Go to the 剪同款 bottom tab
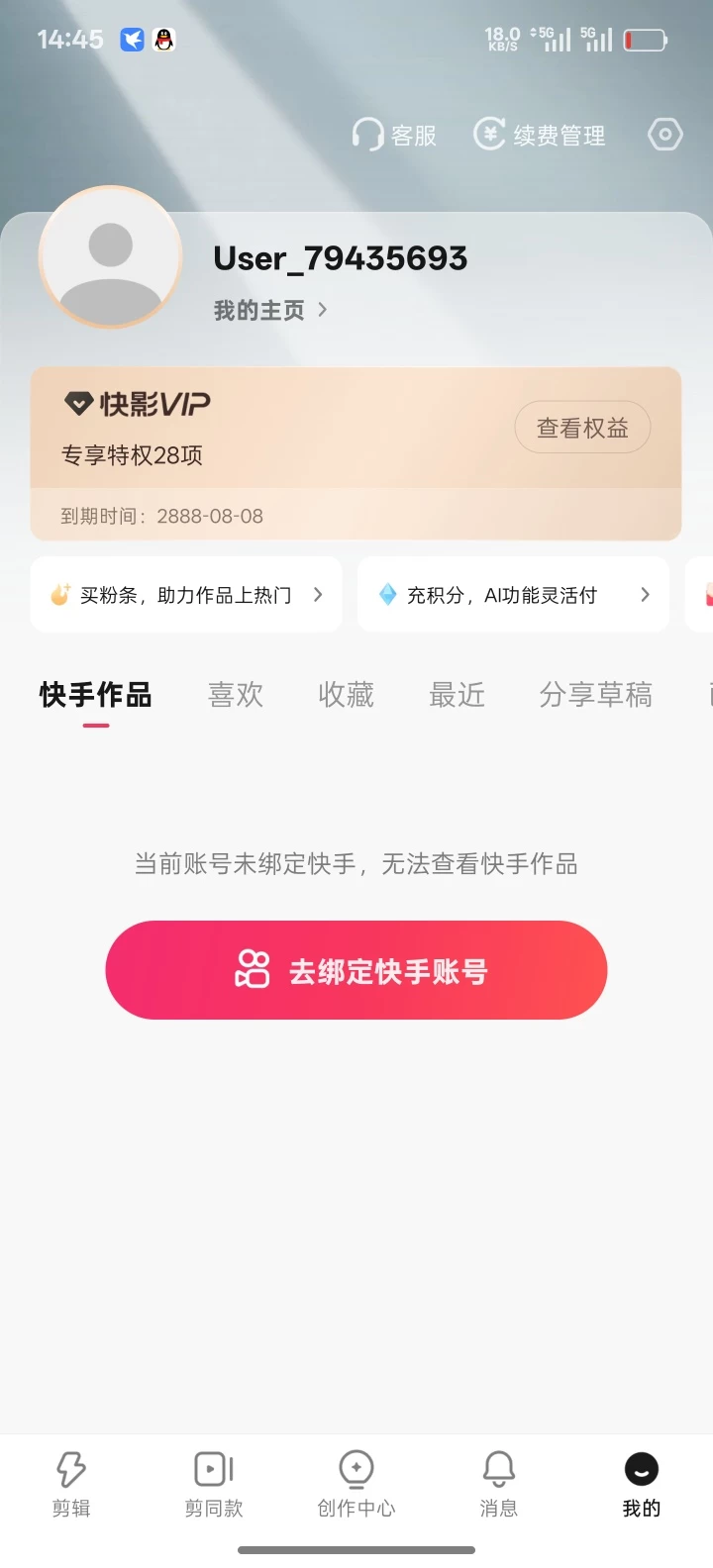 click(214, 1484)
